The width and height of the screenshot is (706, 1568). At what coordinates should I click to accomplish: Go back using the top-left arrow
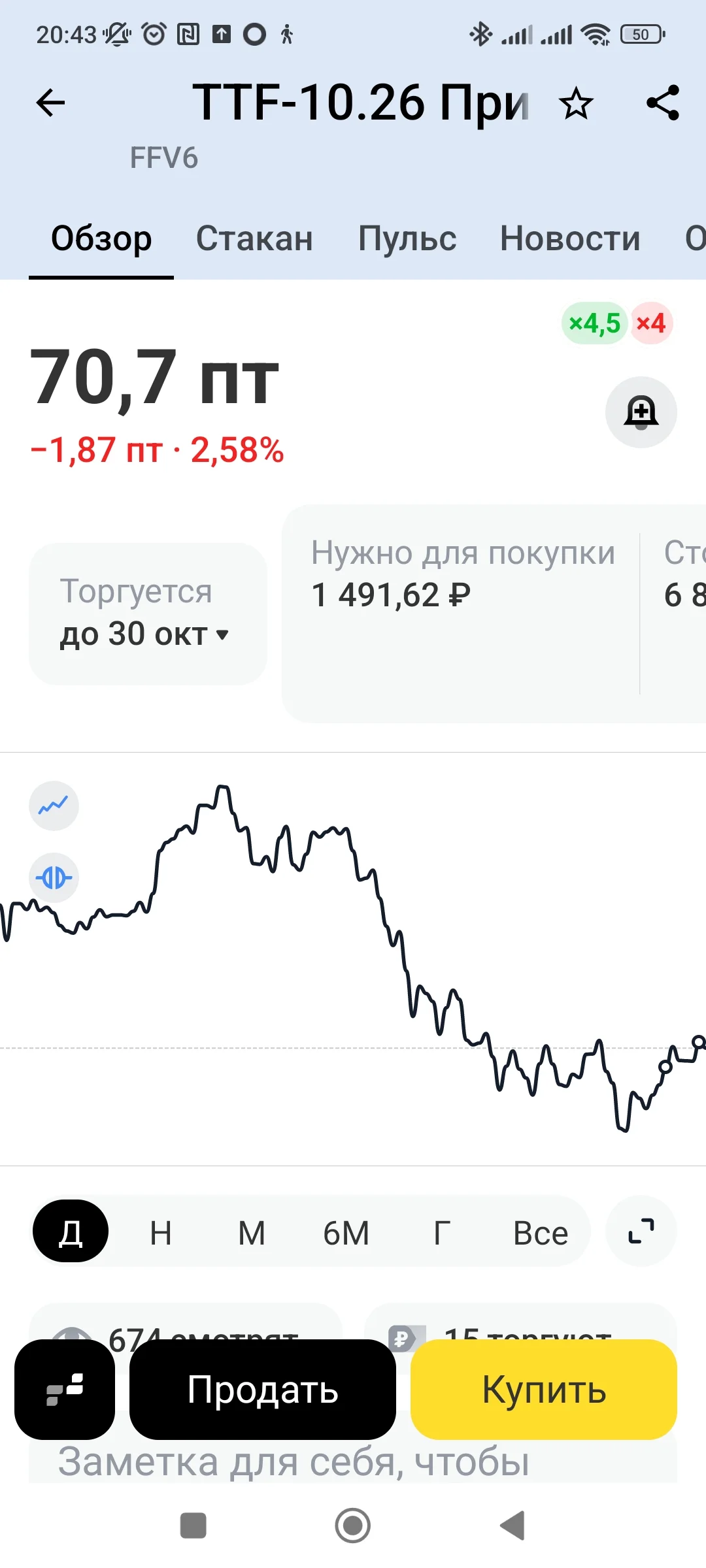pos(50,103)
